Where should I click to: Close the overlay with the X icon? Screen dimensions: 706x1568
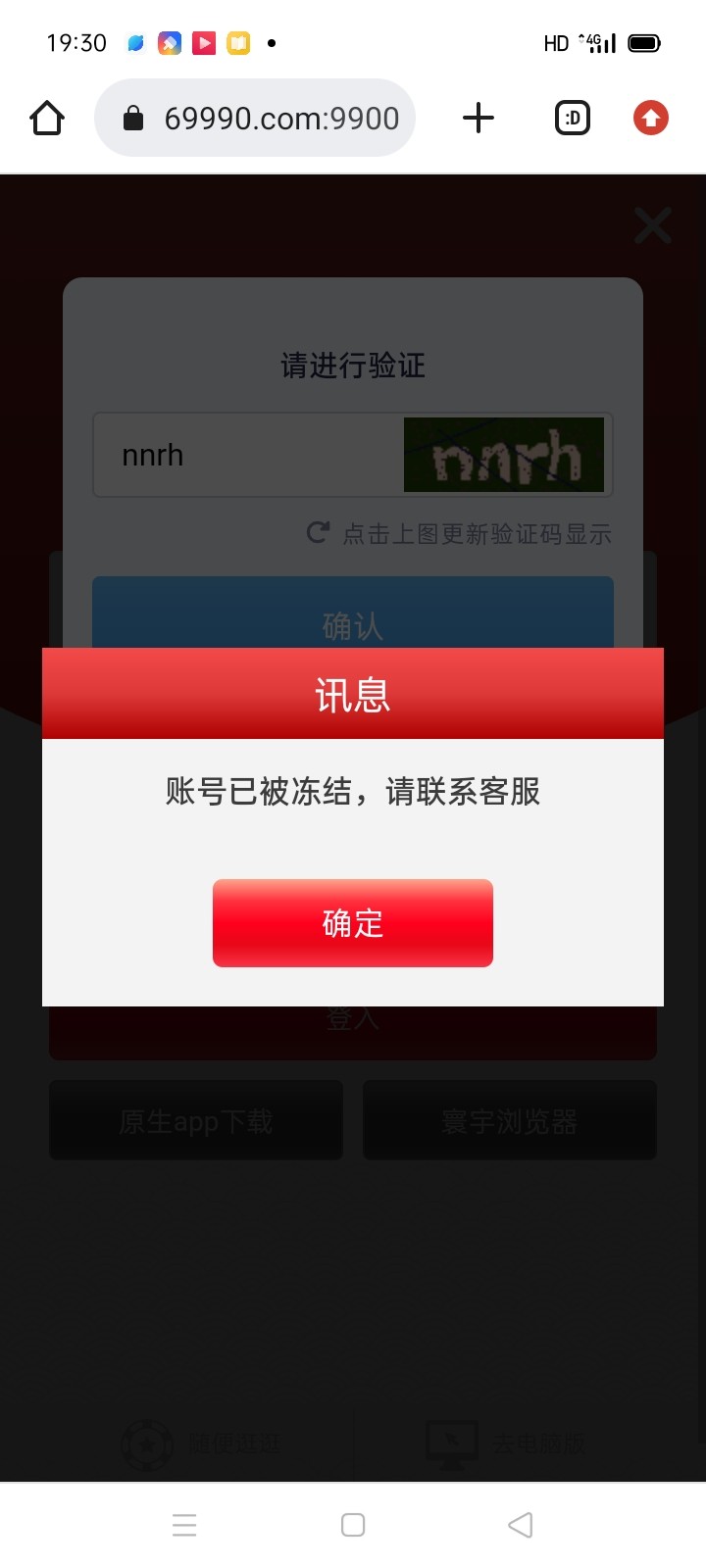coord(652,225)
